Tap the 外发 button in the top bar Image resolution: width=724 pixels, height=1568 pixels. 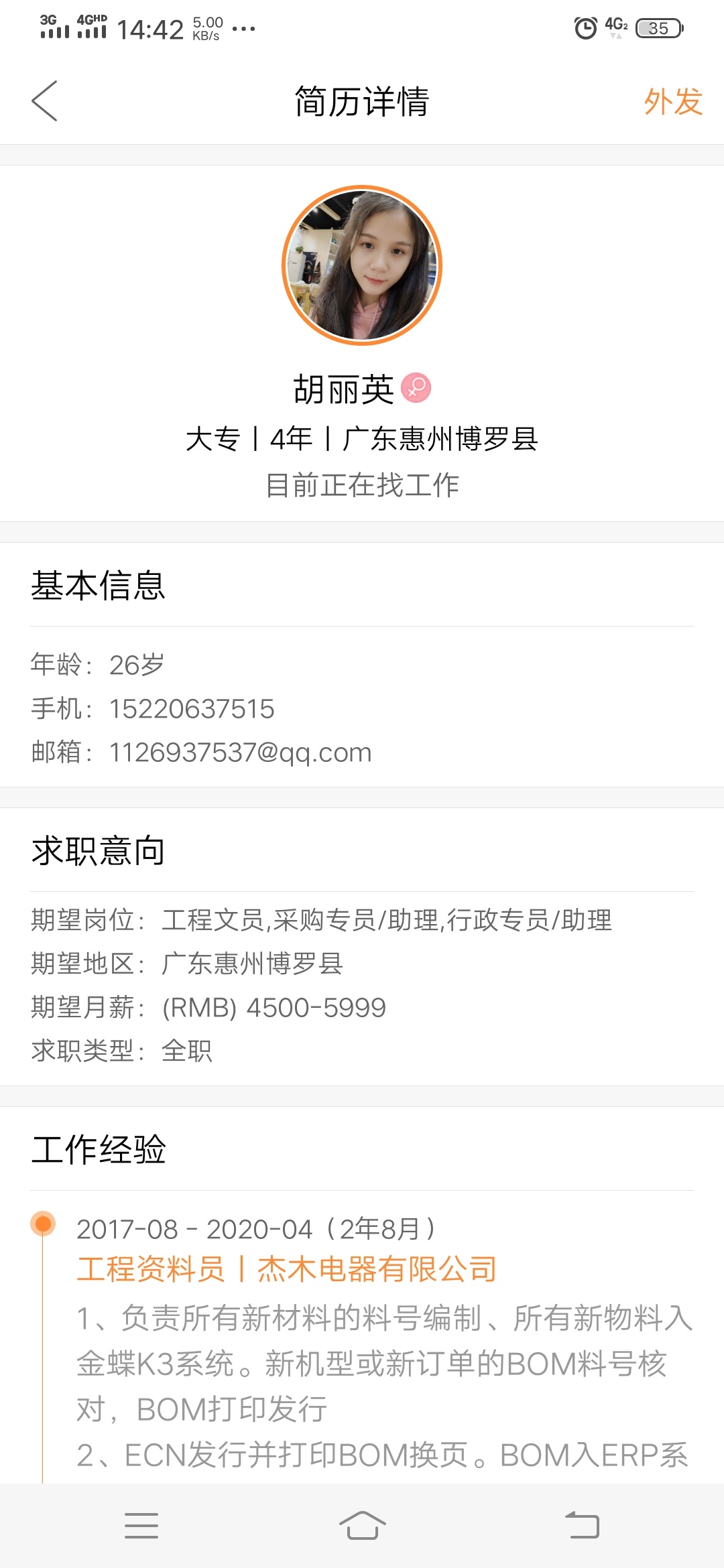tap(672, 102)
